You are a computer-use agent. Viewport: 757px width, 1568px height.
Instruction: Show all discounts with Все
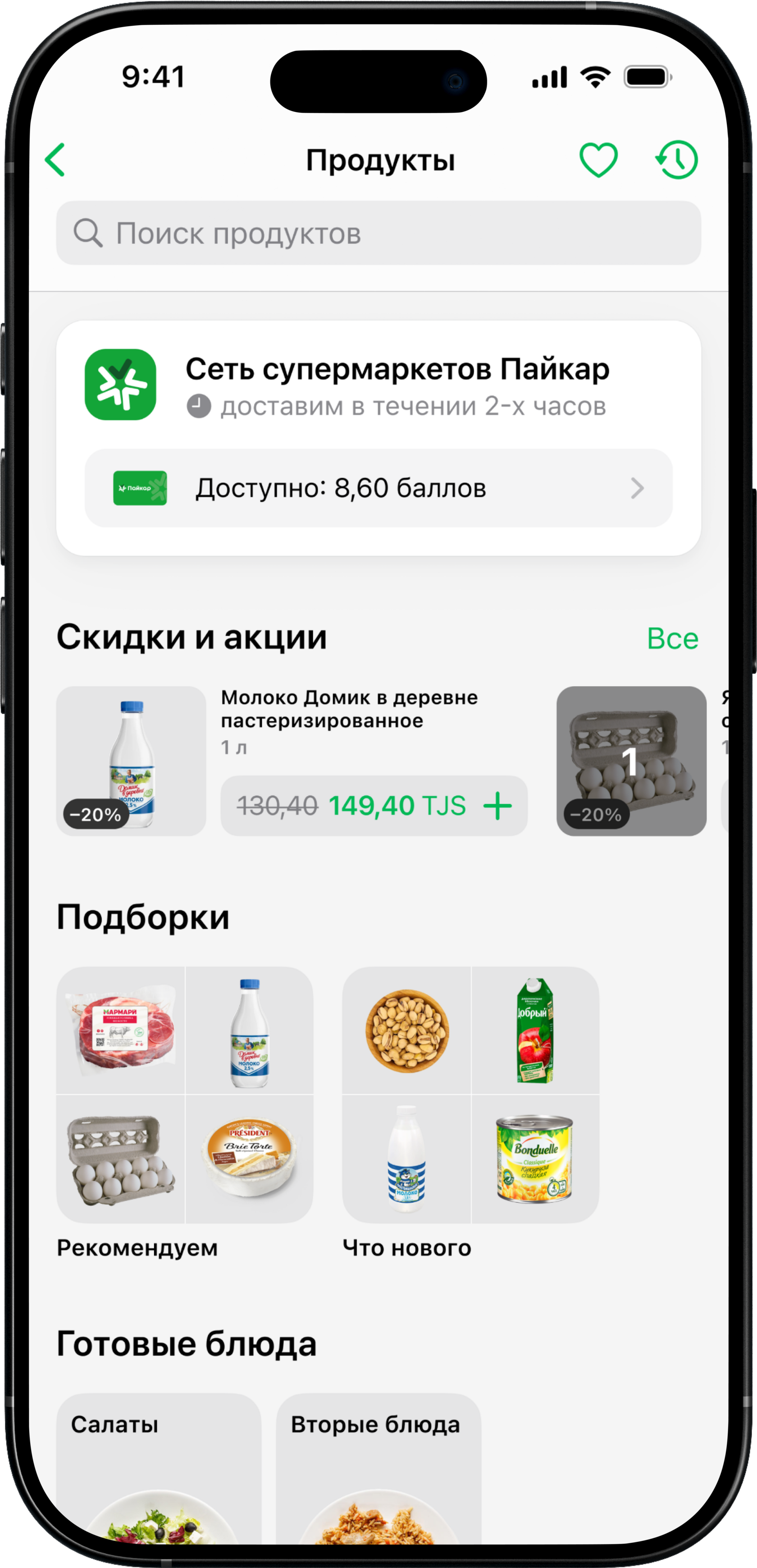(672, 638)
